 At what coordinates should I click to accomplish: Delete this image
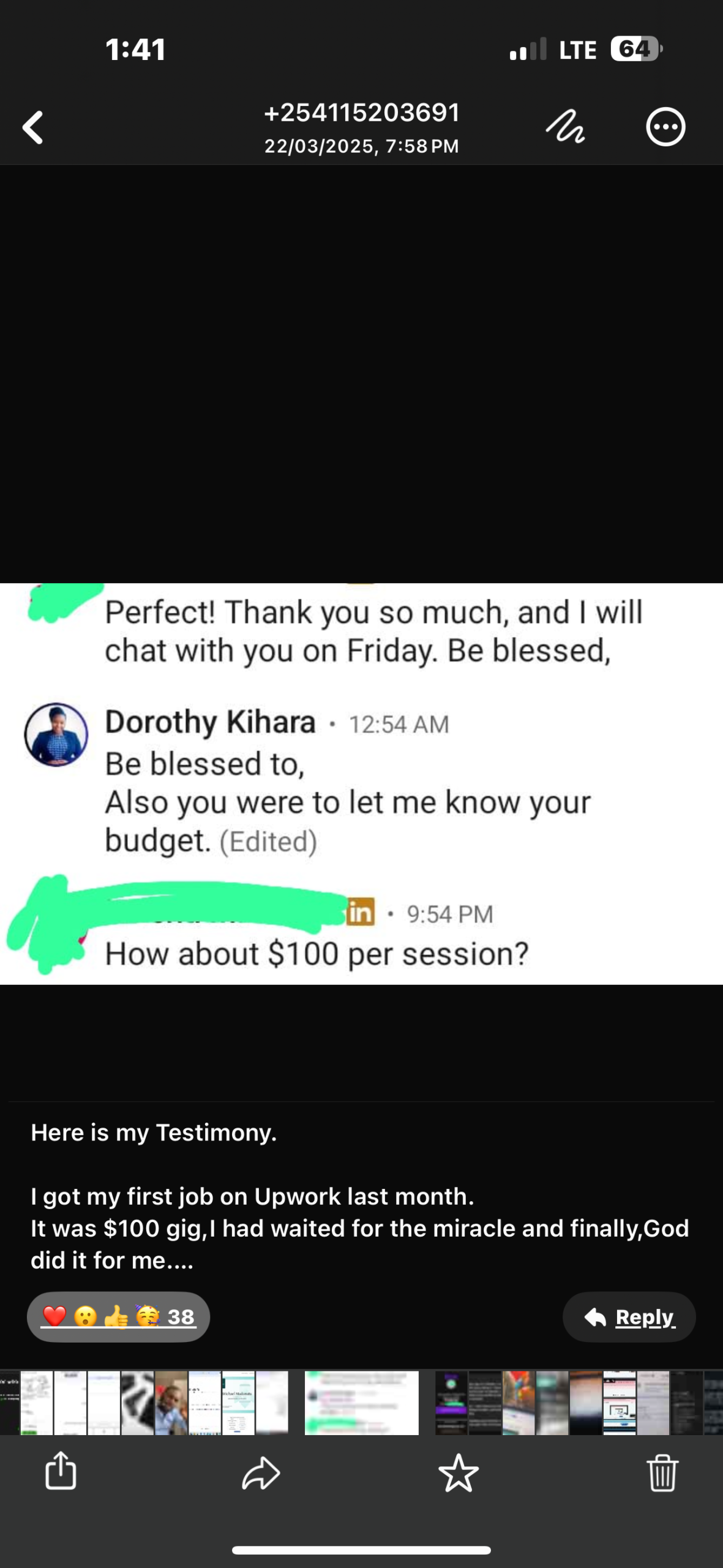click(x=662, y=1472)
